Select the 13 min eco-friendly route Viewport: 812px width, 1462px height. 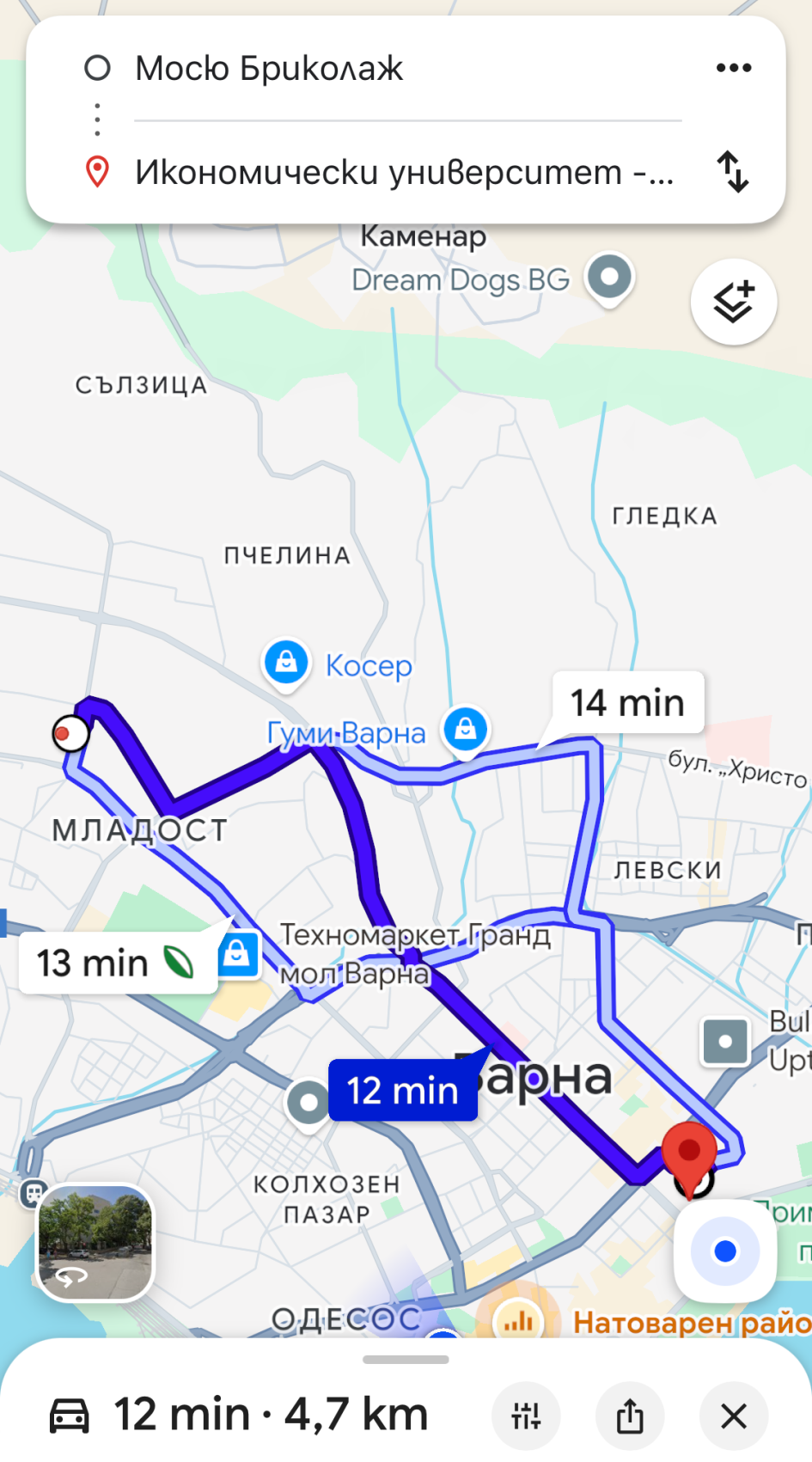116,963
